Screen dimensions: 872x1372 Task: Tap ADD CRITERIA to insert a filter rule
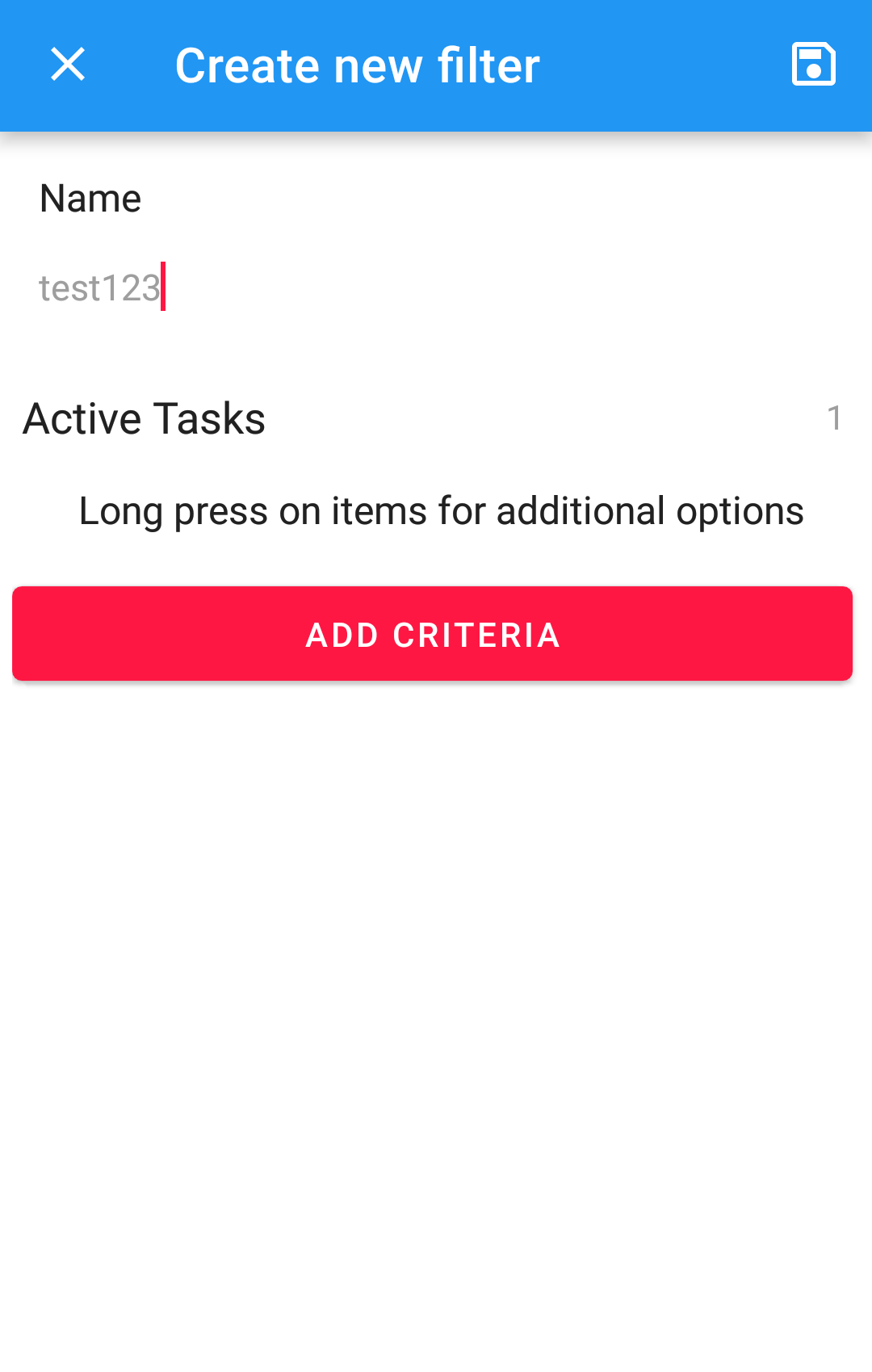point(434,633)
